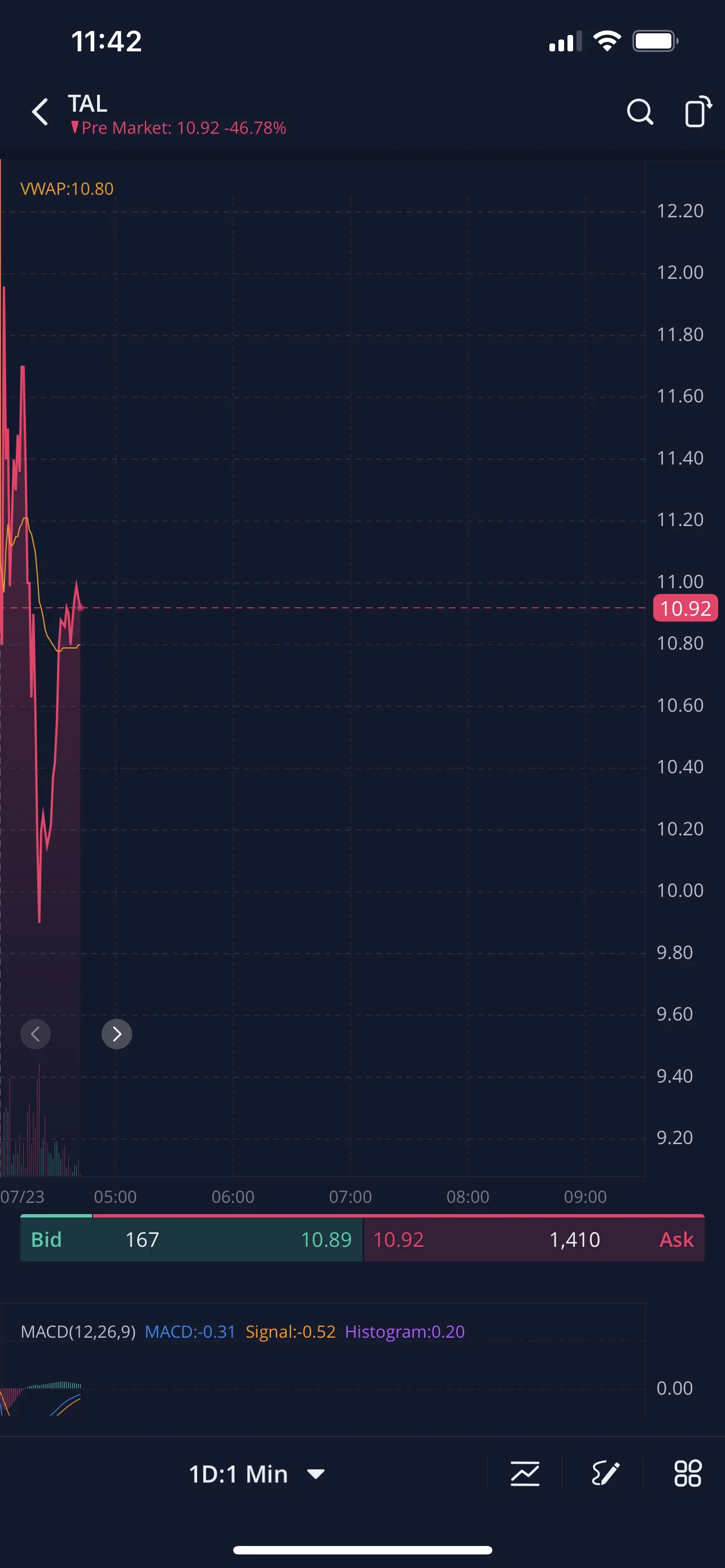Move chart to next point with right arrow

[x=117, y=1033]
